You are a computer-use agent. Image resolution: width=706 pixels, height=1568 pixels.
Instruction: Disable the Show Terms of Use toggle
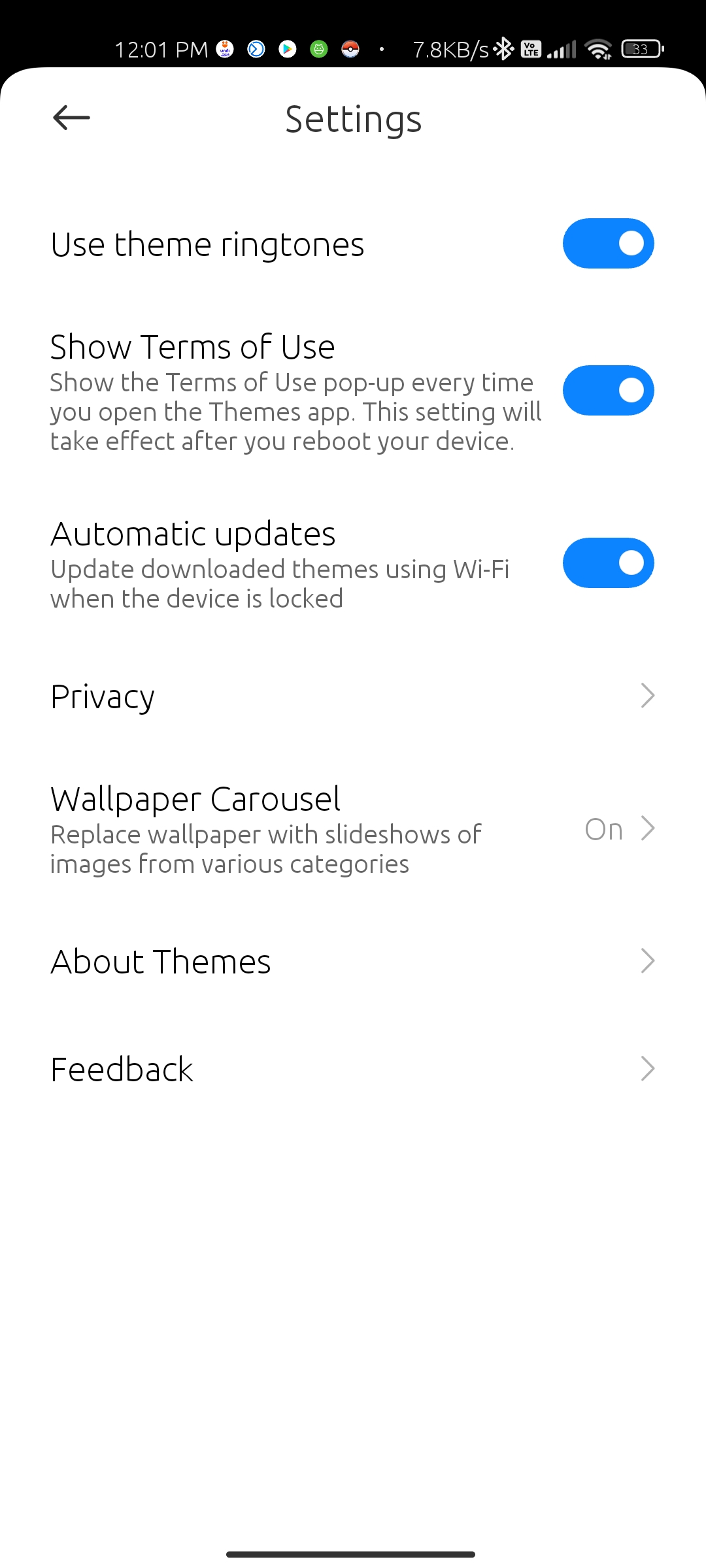pos(608,391)
